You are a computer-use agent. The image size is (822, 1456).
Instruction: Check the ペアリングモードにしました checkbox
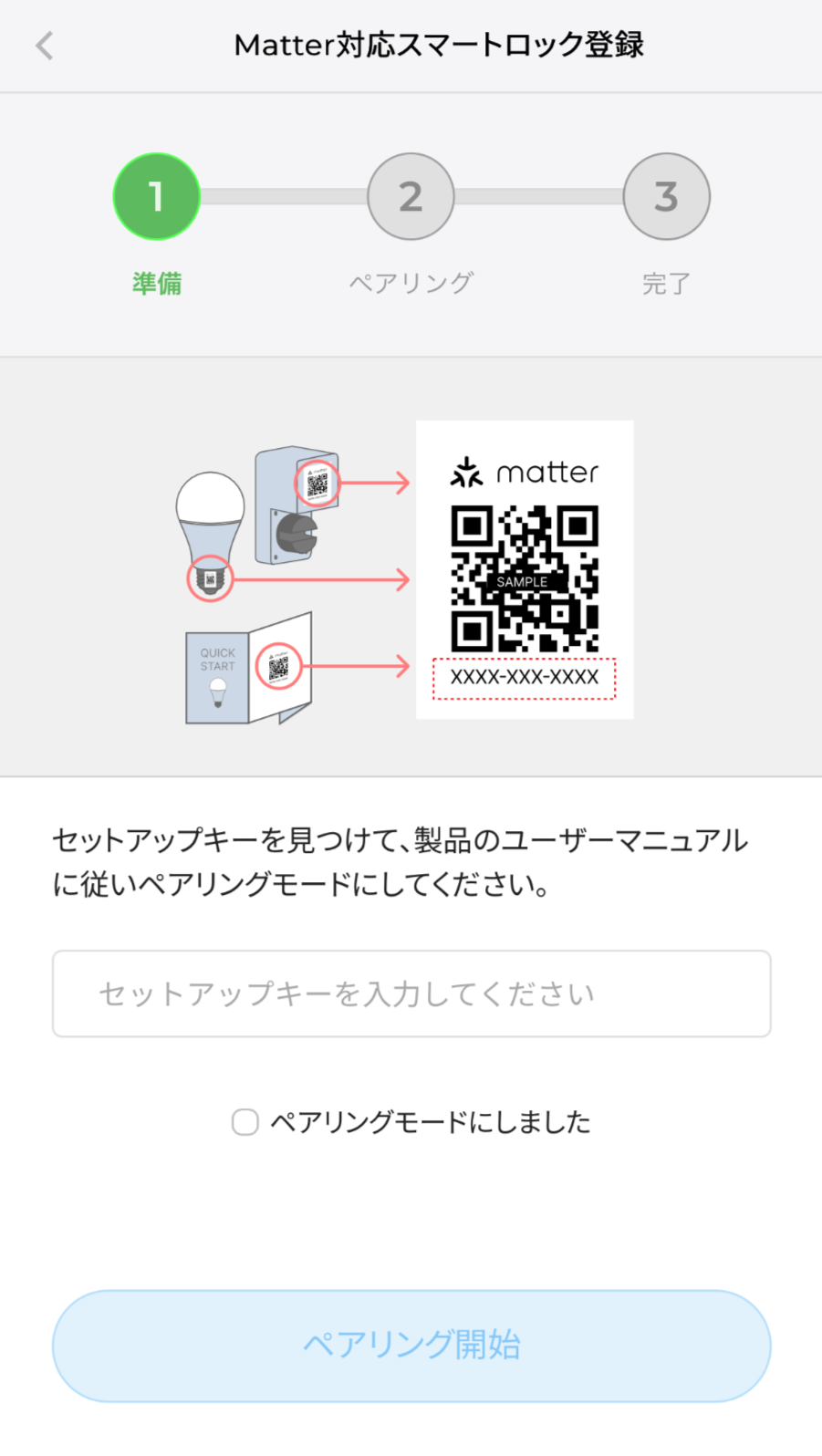pyautogui.click(x=245, y=1122)
